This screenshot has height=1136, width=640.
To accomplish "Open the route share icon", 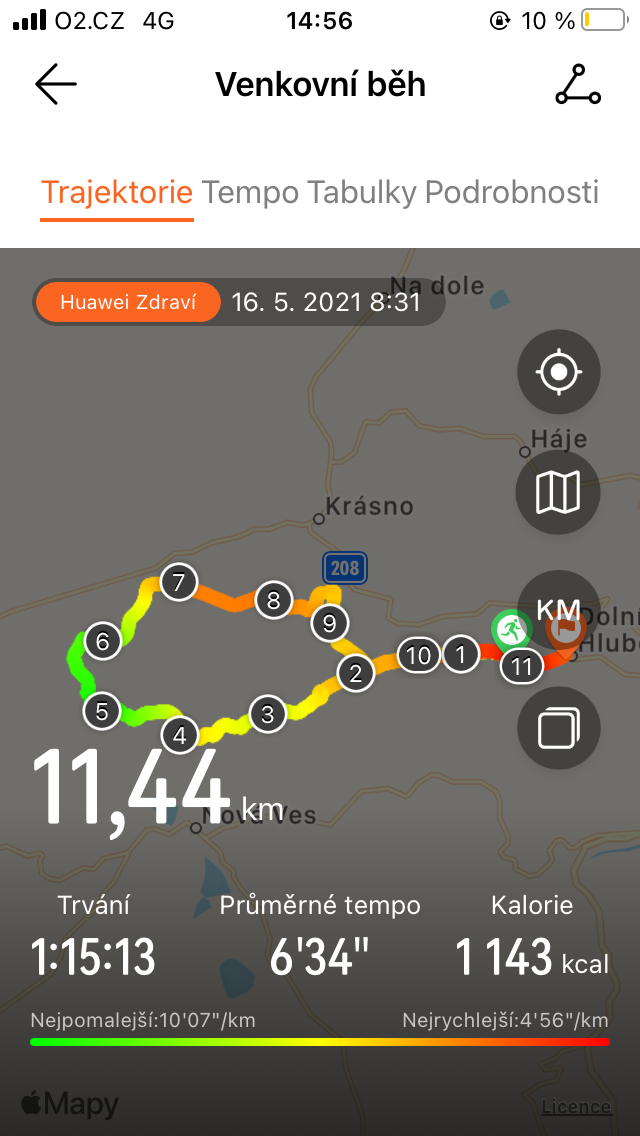I will pos(578,85).
